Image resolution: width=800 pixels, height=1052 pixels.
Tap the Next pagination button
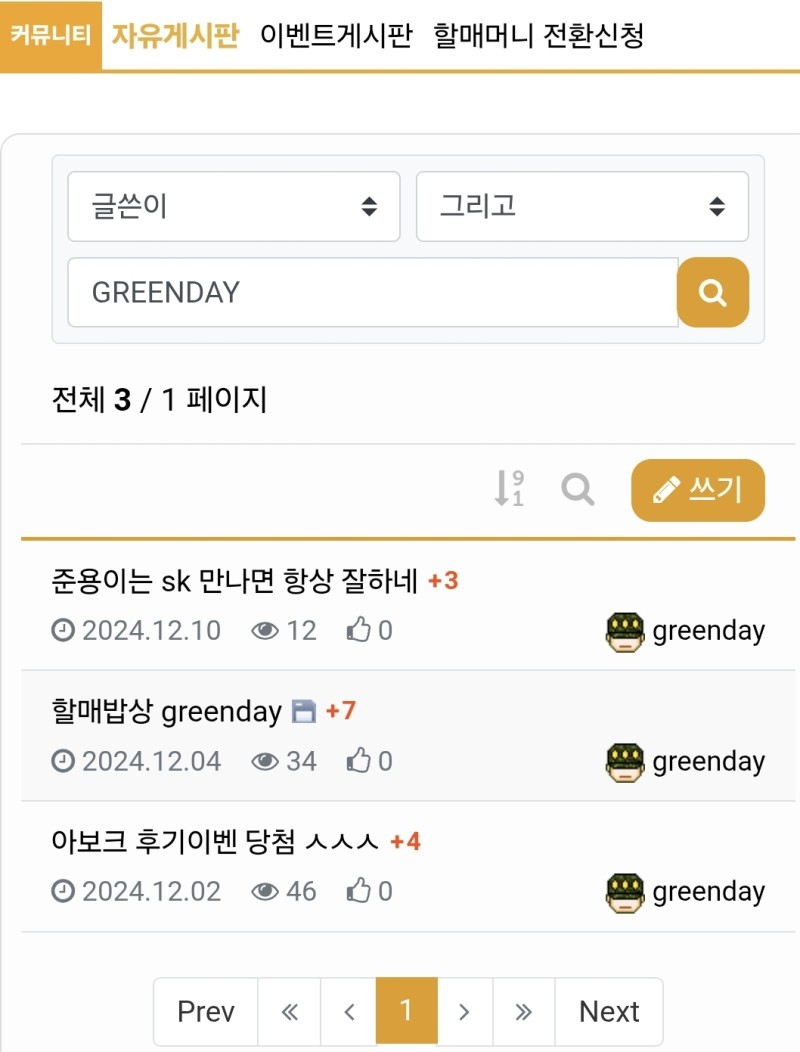point(608,1011)
